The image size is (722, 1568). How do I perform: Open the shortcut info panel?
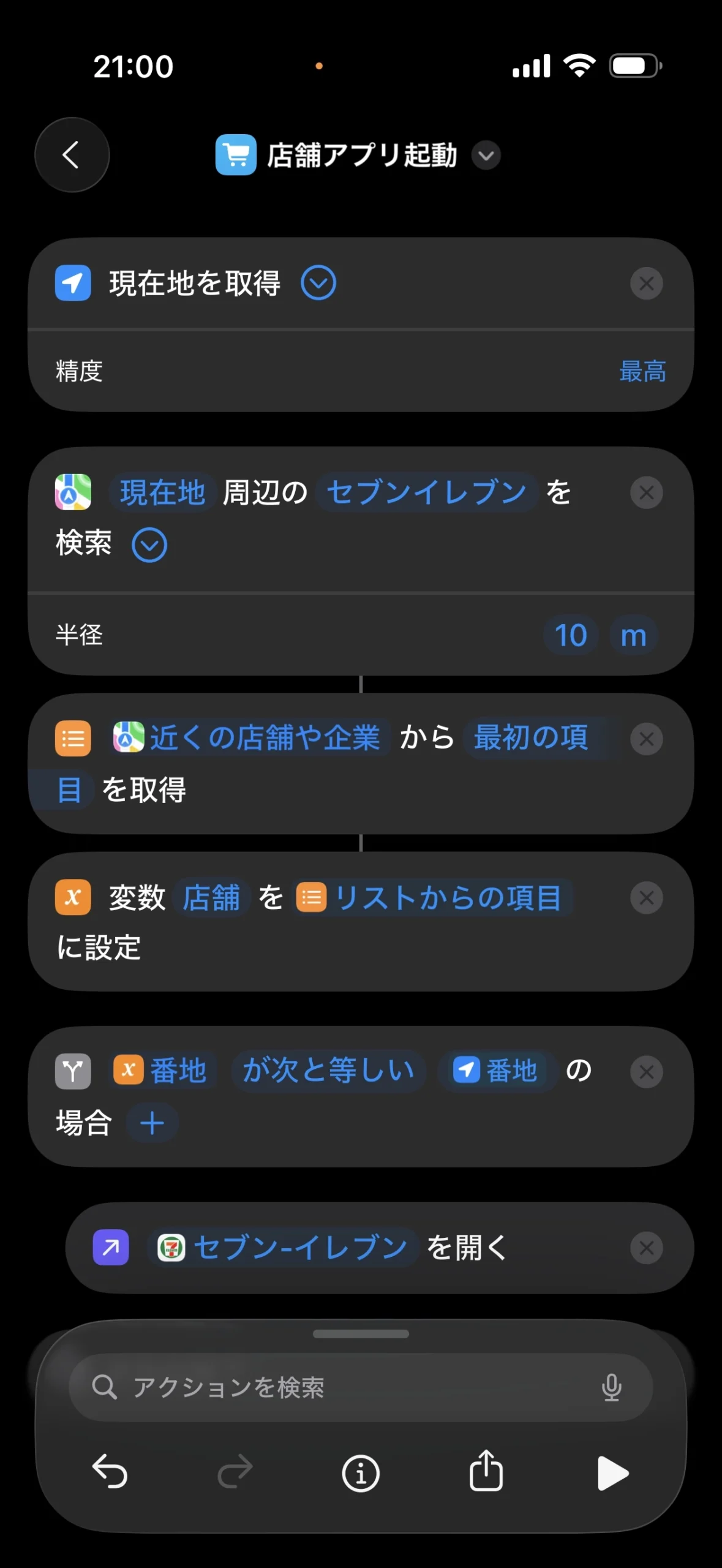click(x=361, y=1474)
